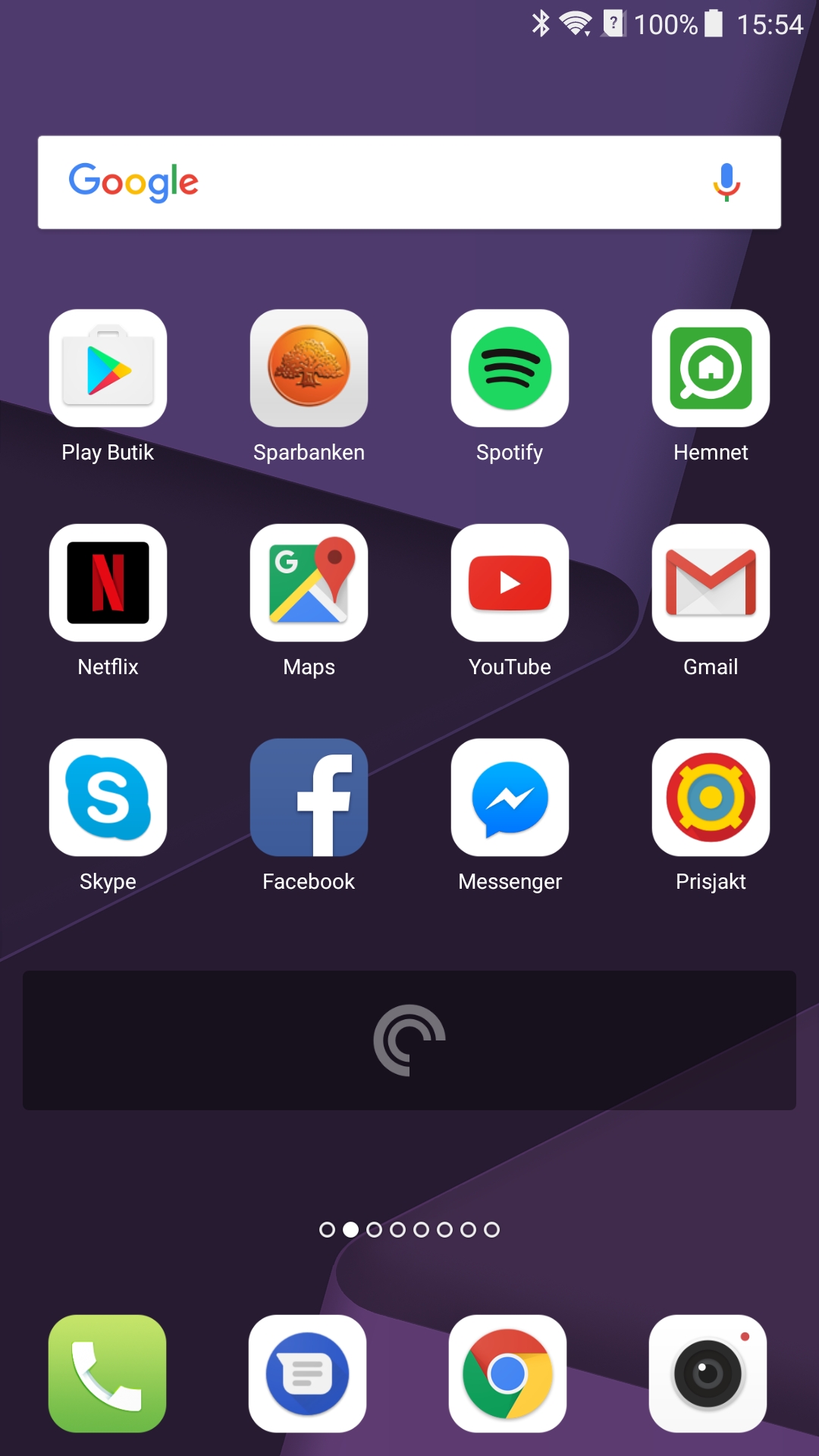819x1456 pixels.
Task: Start Google voice search with the microphone
Action: [726, 182]
